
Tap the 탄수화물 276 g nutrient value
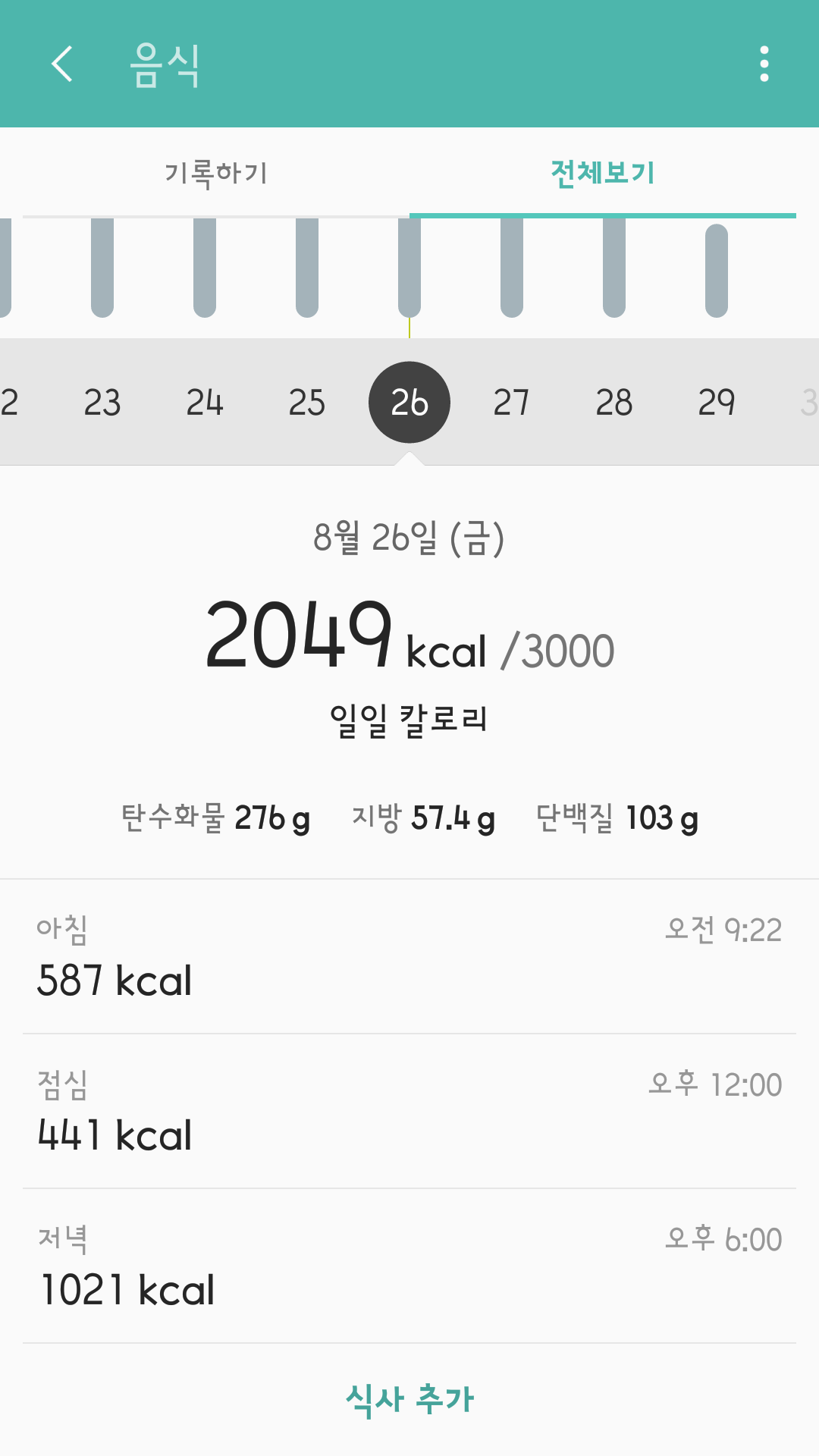pos(215,819)
